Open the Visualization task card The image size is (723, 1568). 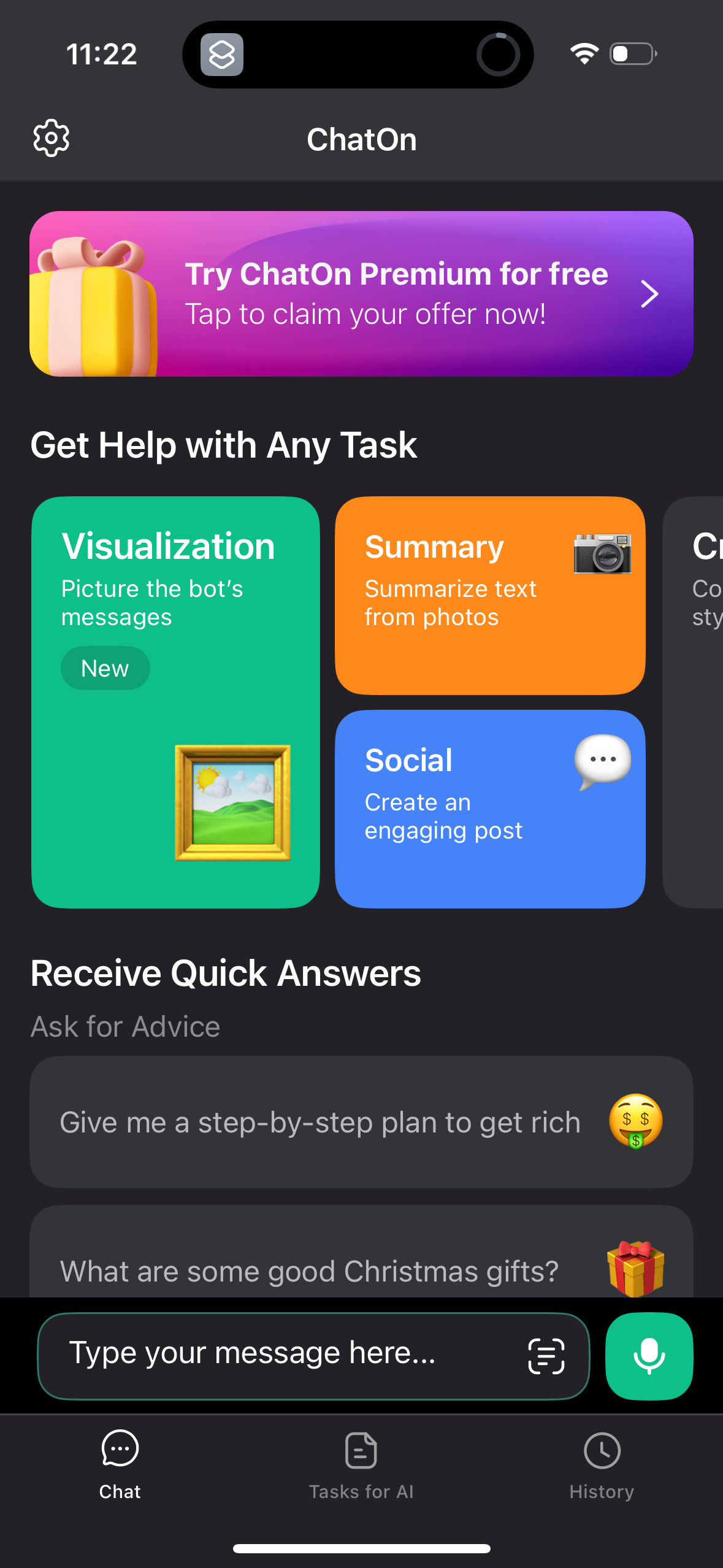point(175,702)
